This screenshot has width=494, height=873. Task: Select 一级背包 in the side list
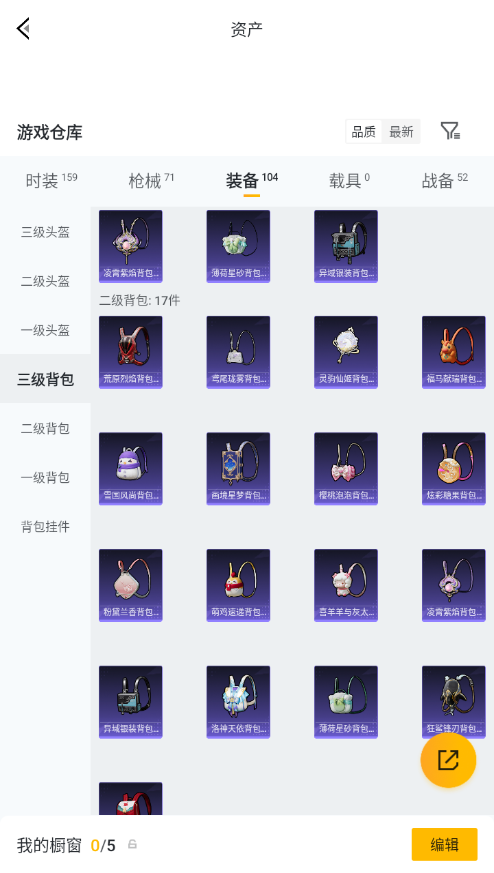click(x=45, y=477)
